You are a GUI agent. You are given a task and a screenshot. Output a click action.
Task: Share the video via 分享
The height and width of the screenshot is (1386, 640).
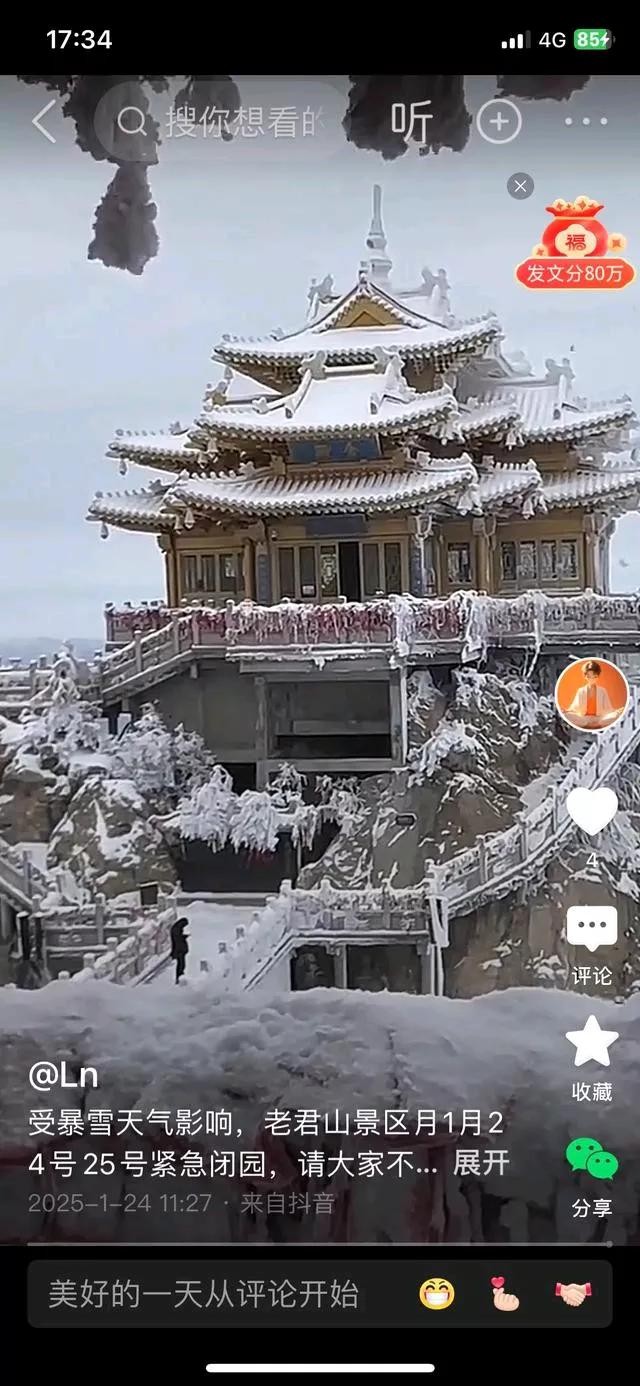pyautogui.click(x=592, y=1175)
